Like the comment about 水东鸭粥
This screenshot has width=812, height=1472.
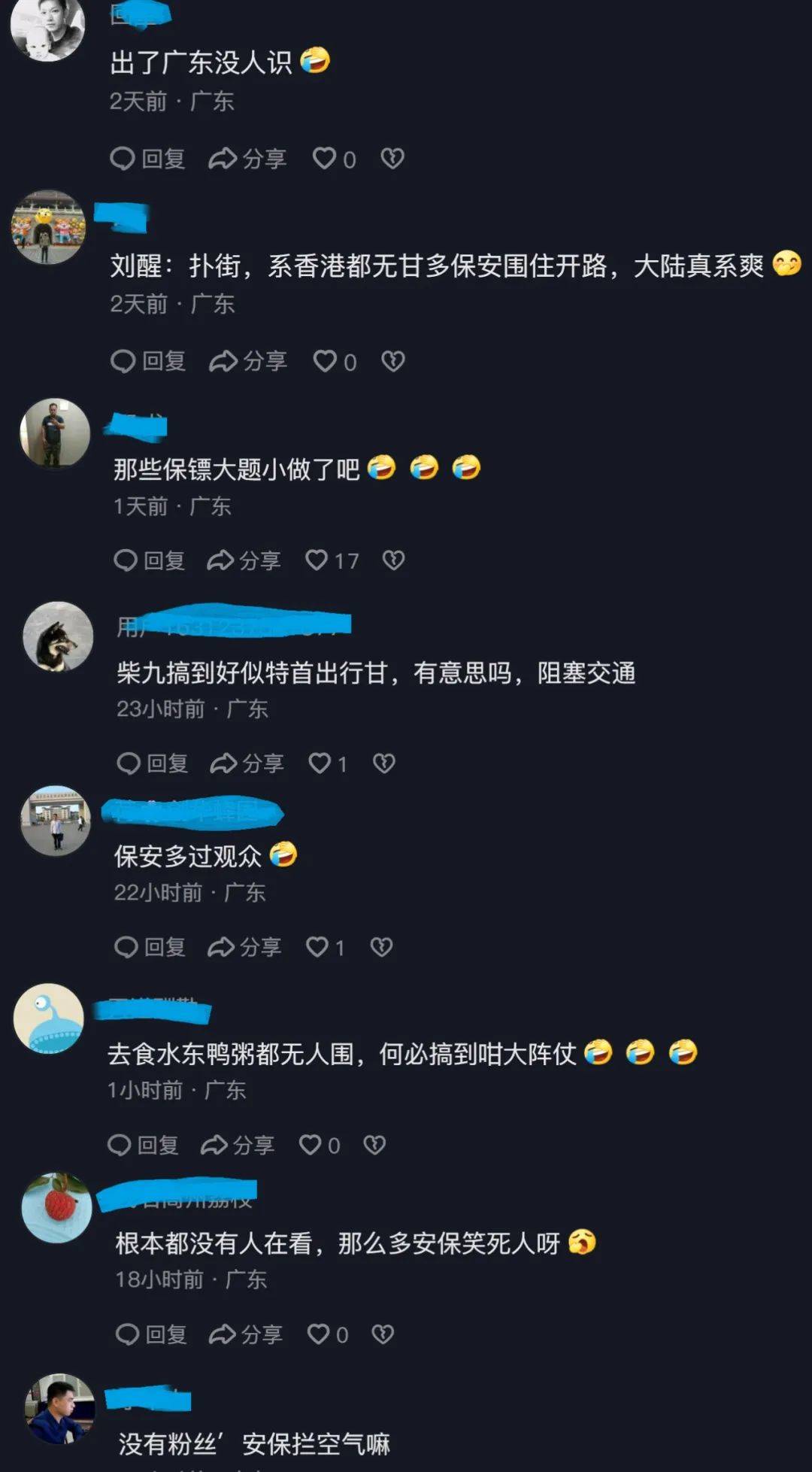tap(310, 1146)
